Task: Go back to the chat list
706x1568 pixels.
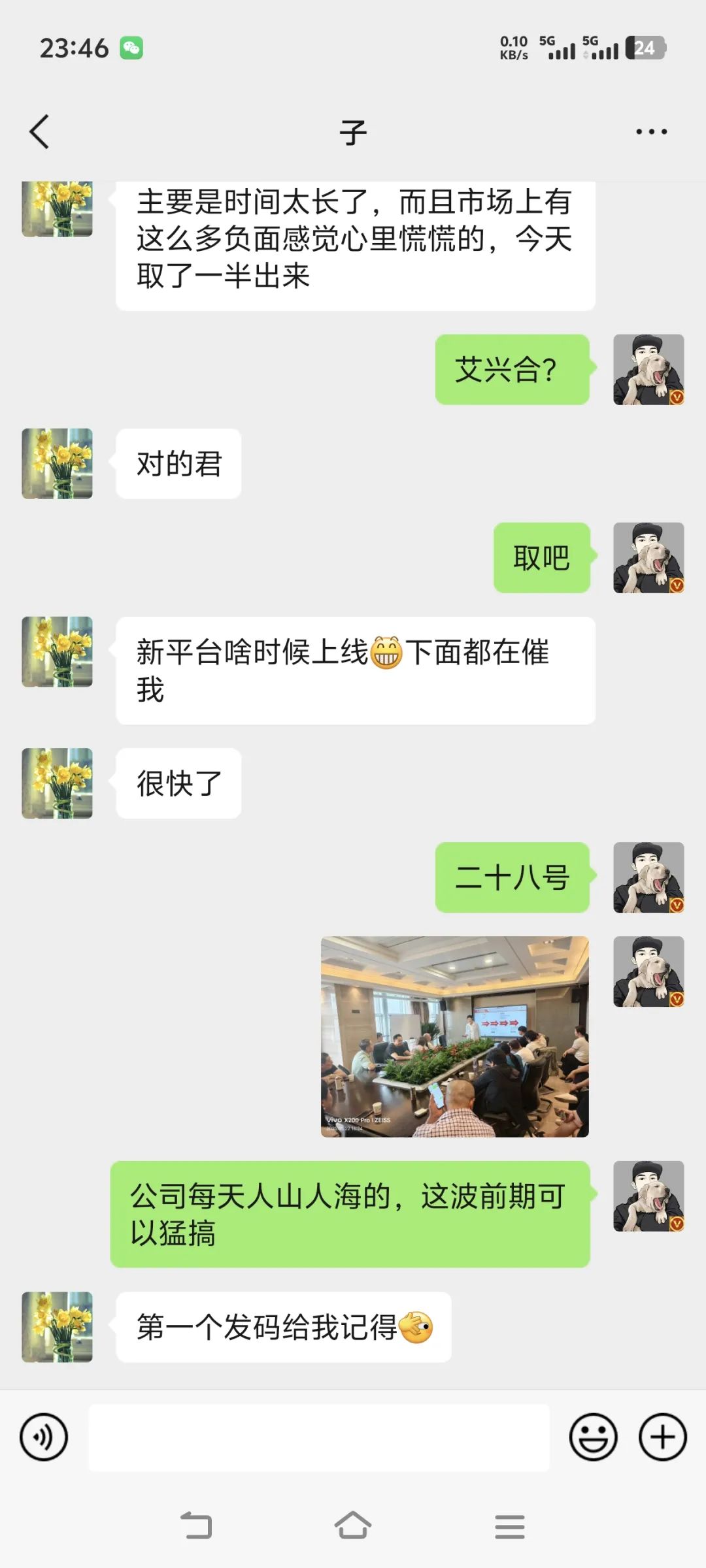Action: point(40,131)
